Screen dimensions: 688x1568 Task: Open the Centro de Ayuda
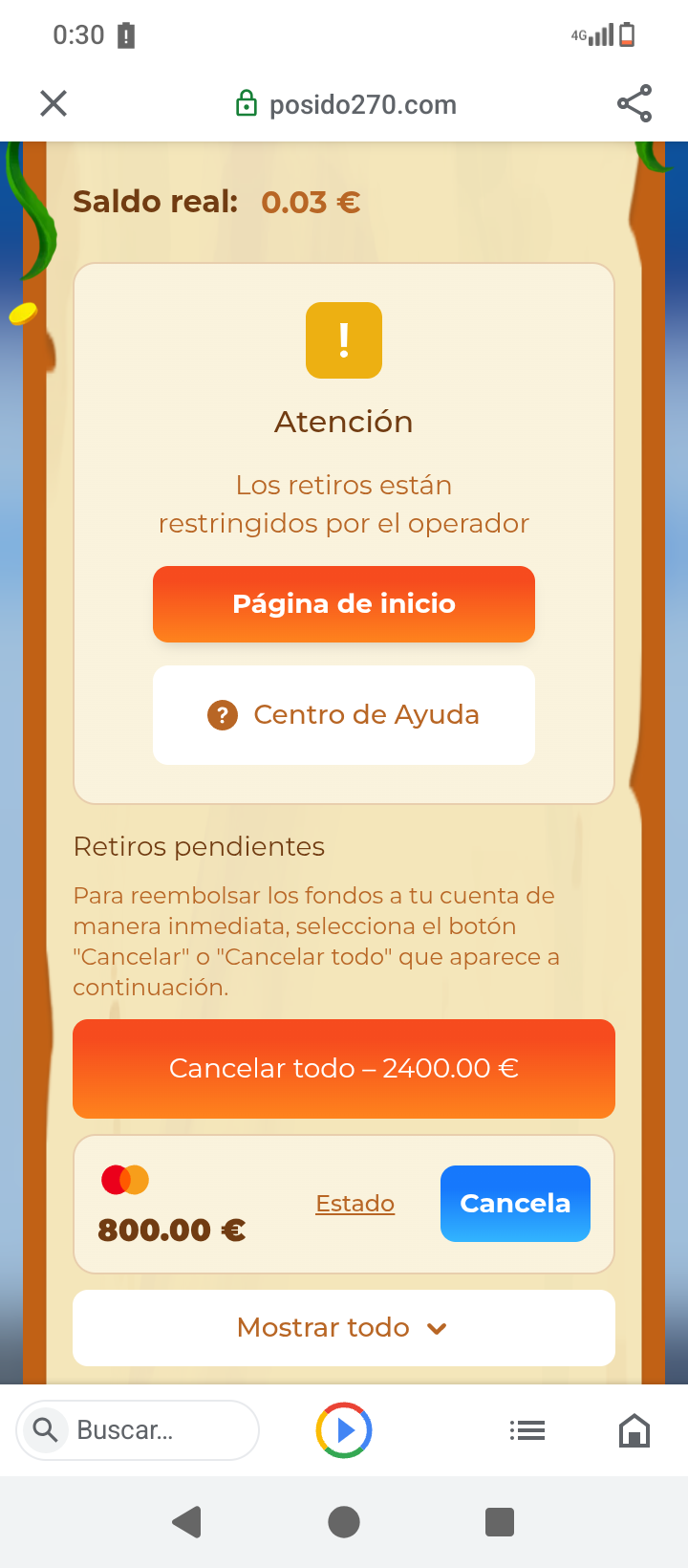click(x=344, y=715)
